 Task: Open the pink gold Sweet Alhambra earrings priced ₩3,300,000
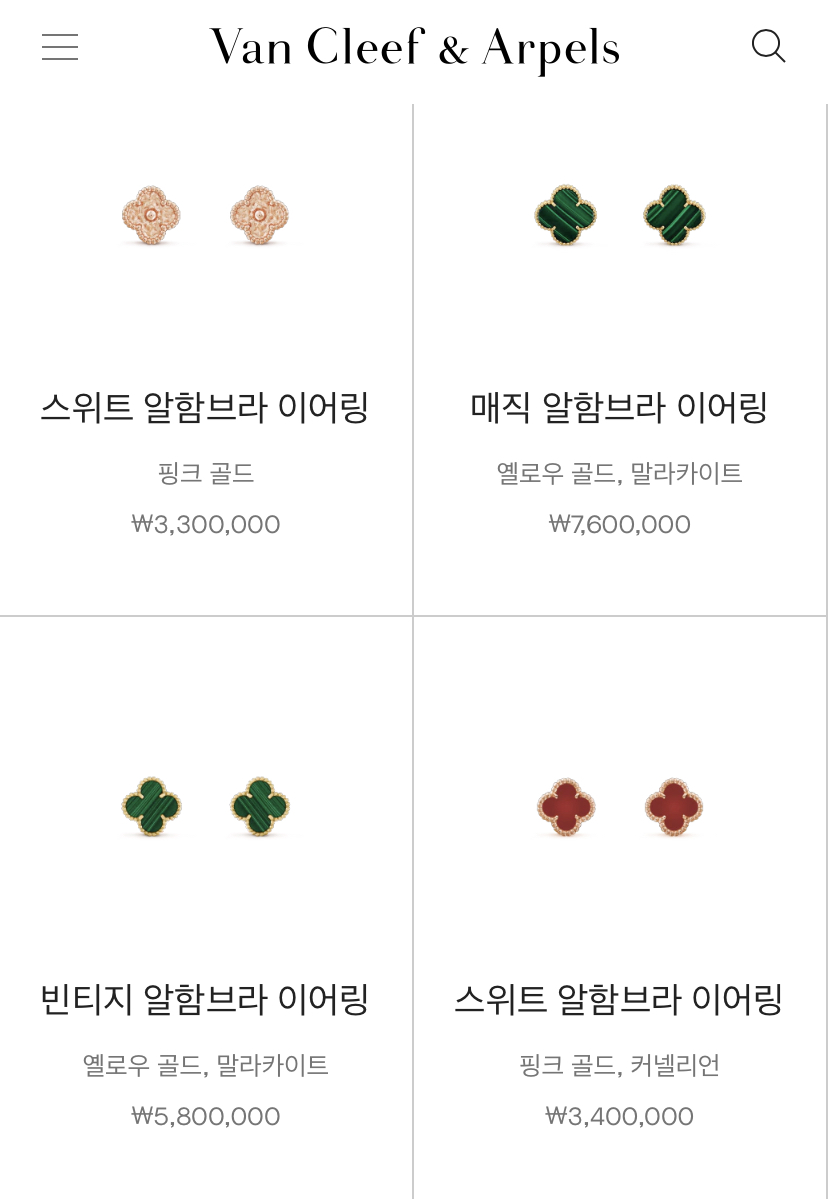pos(206,408)
